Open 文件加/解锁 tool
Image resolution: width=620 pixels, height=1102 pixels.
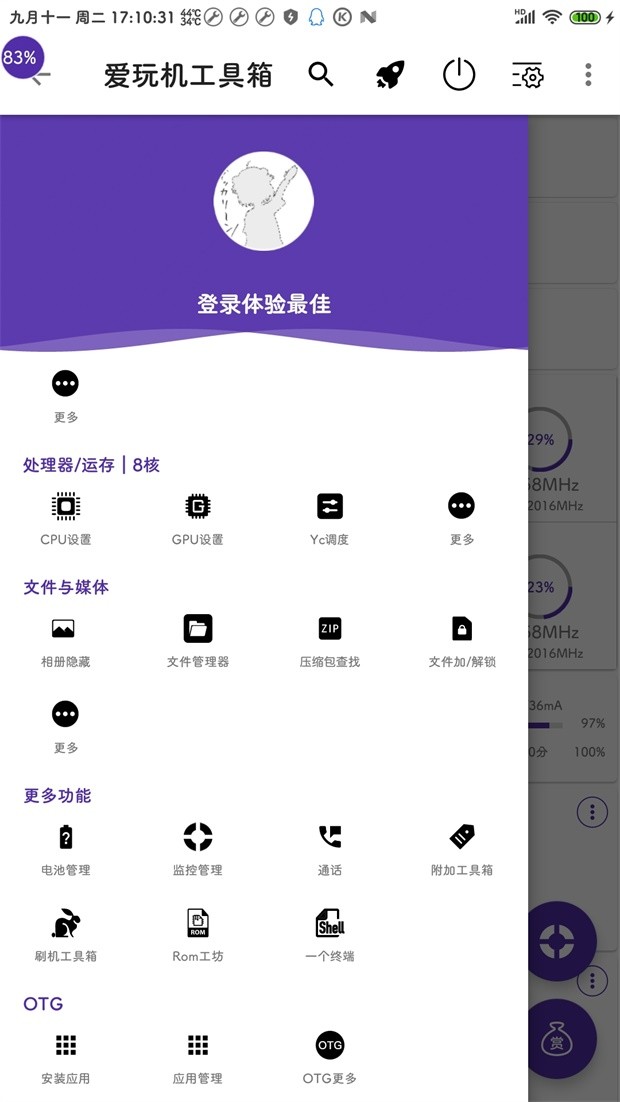pyautogui.click(x=462, y=638)
